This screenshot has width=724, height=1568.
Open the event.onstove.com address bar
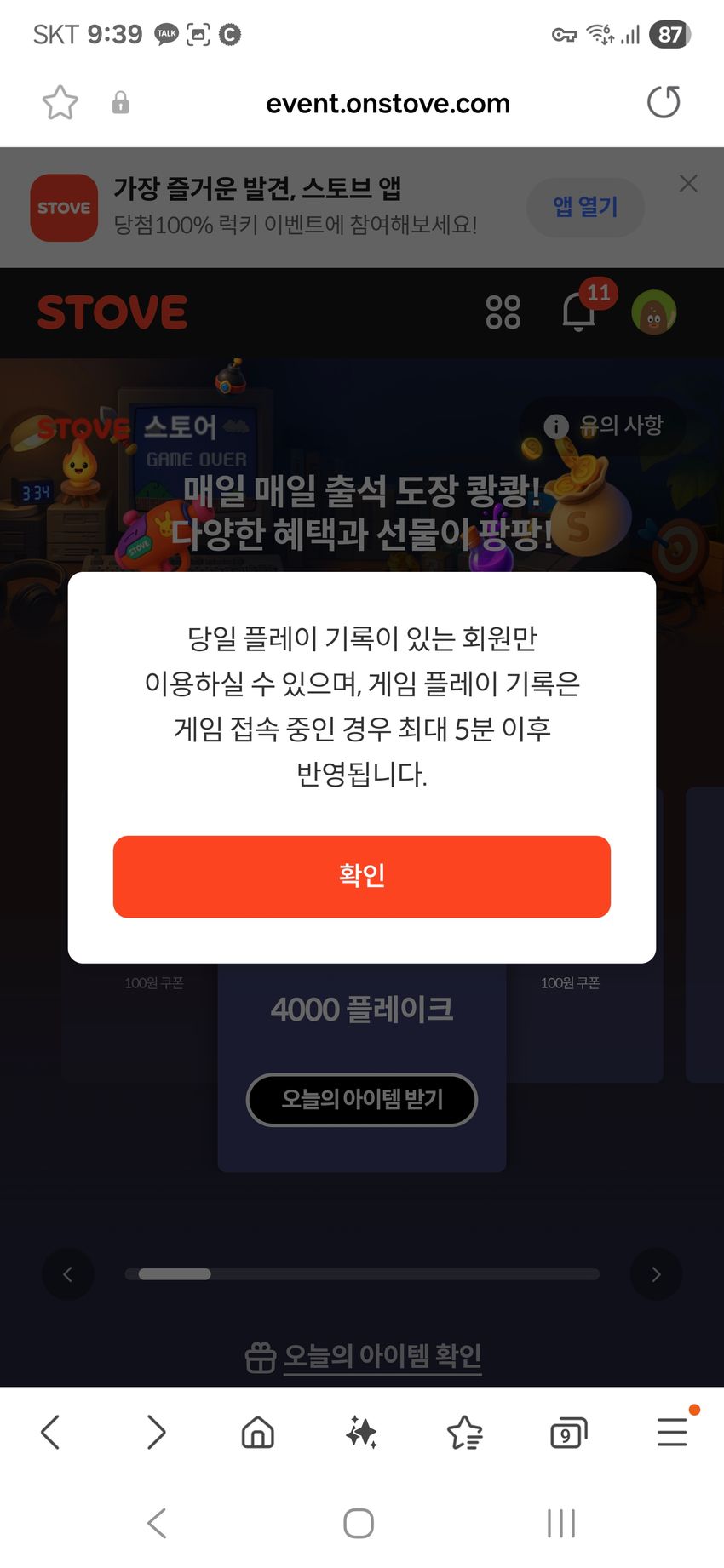coord(388,104)
